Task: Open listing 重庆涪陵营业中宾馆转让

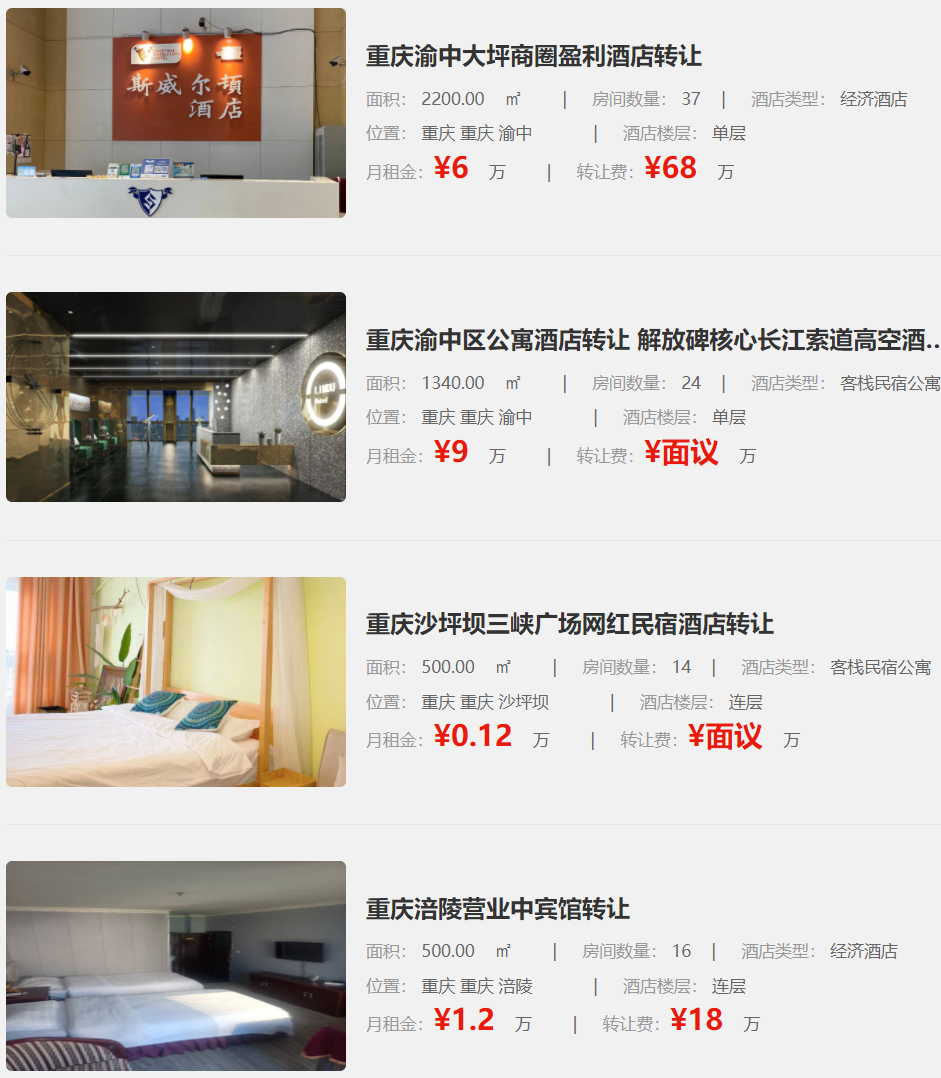Action: [497, 908]
